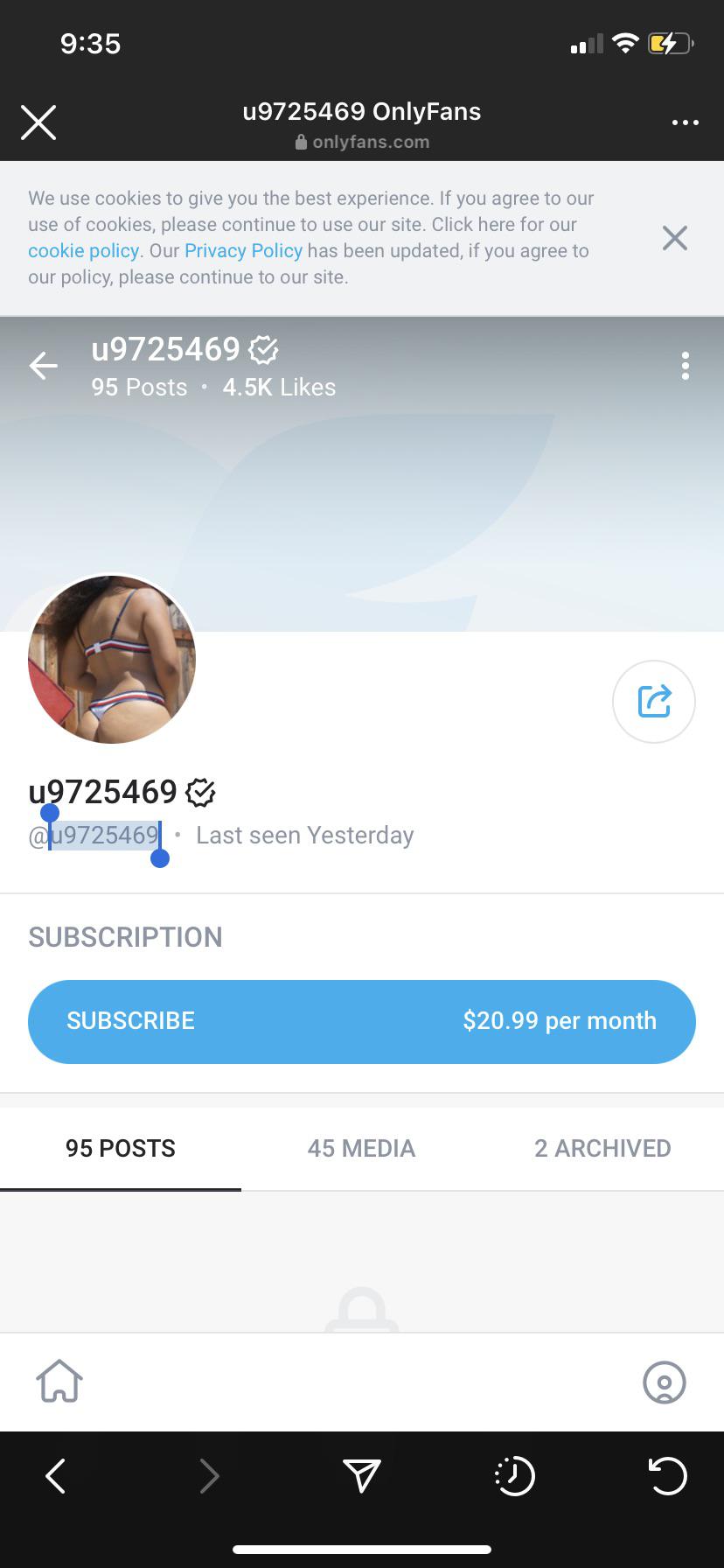Open the share profile icon
Image resolution: width=724 pixels, height=1568 pixels.
coord(653,701)
